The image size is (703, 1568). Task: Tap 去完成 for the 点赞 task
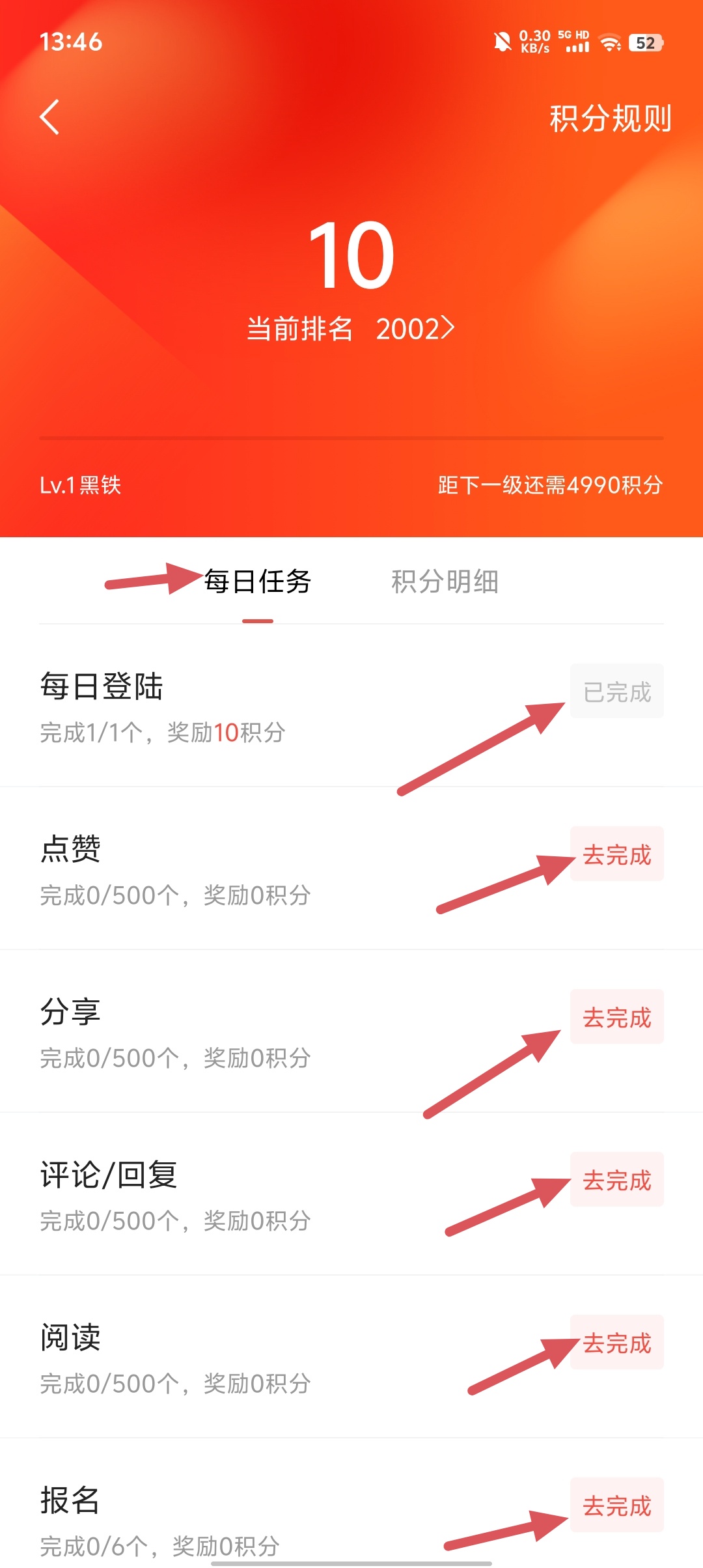pos(616,854)
